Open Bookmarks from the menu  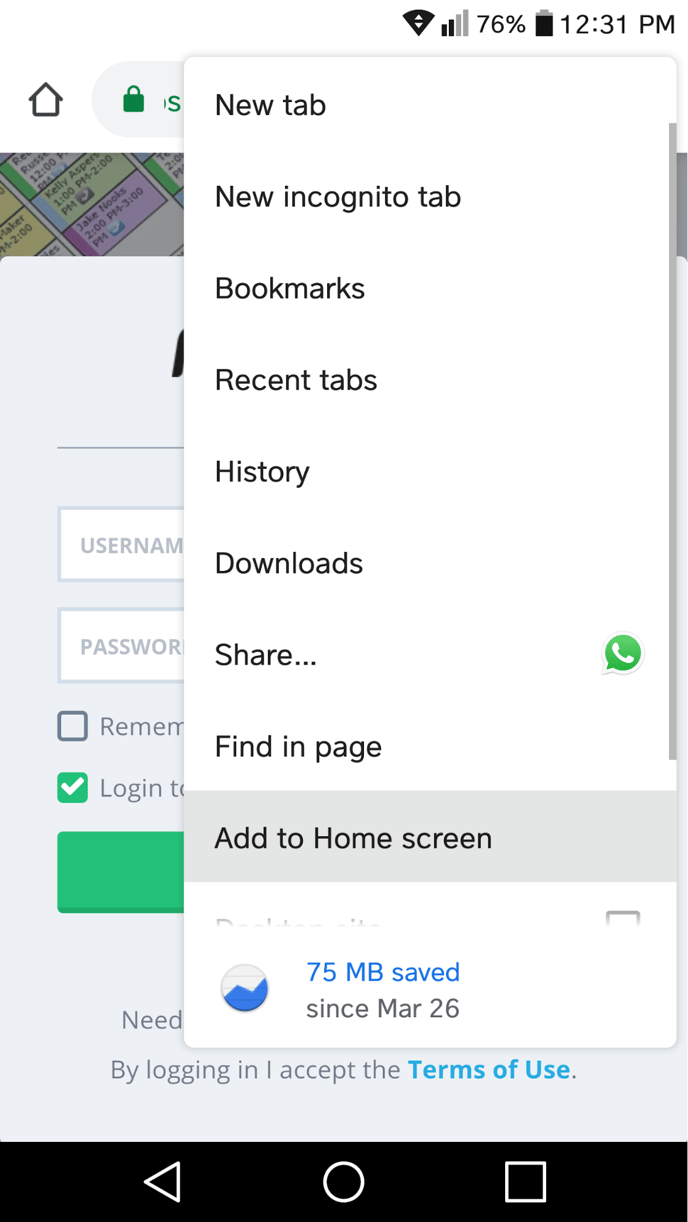click(430, 289)
